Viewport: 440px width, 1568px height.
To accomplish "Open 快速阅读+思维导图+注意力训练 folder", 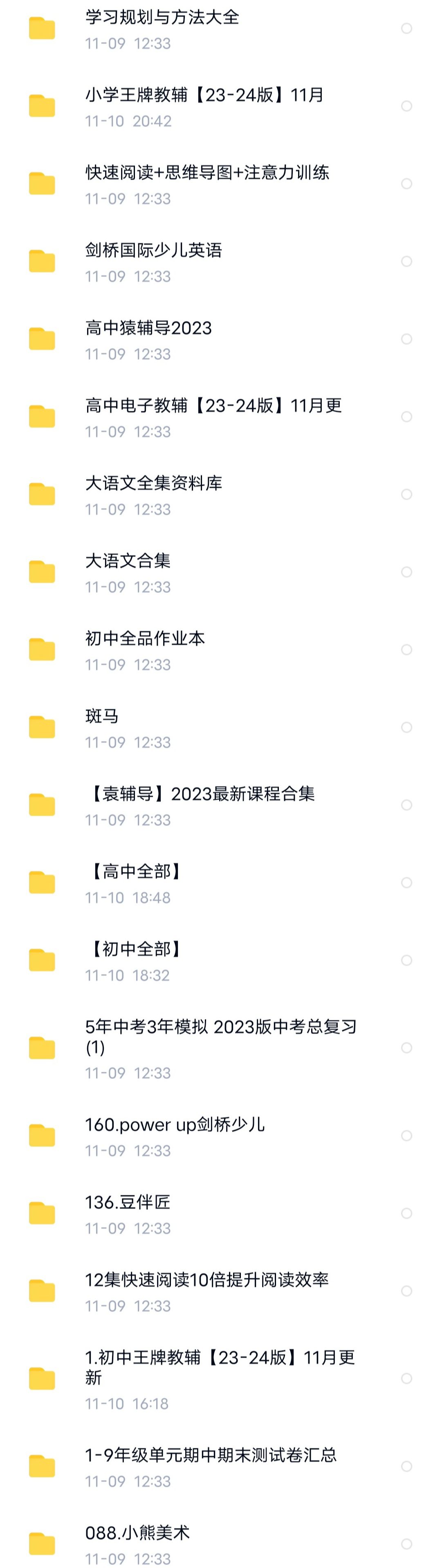I will tap(207, 173).
